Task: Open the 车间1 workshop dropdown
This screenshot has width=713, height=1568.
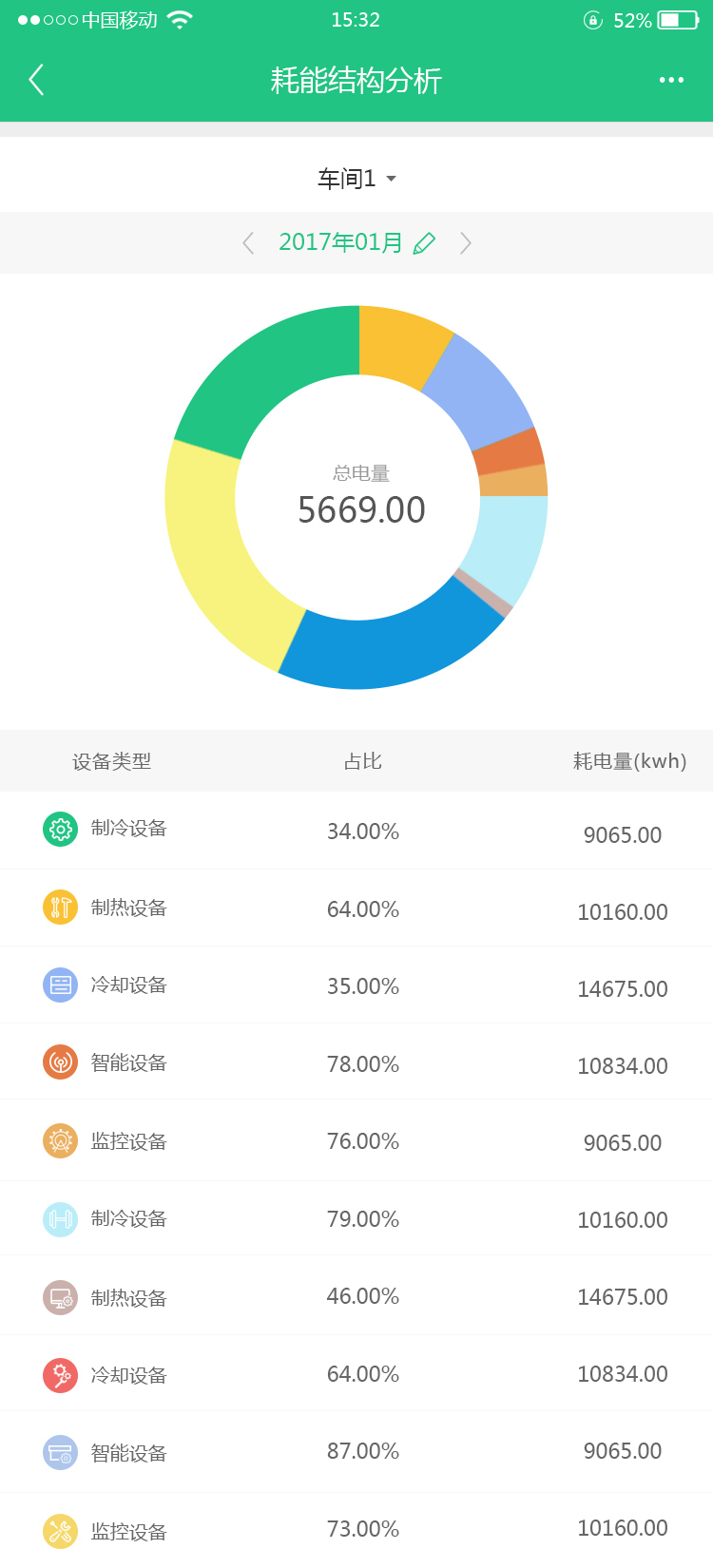Action: click(x=356, y=178)
